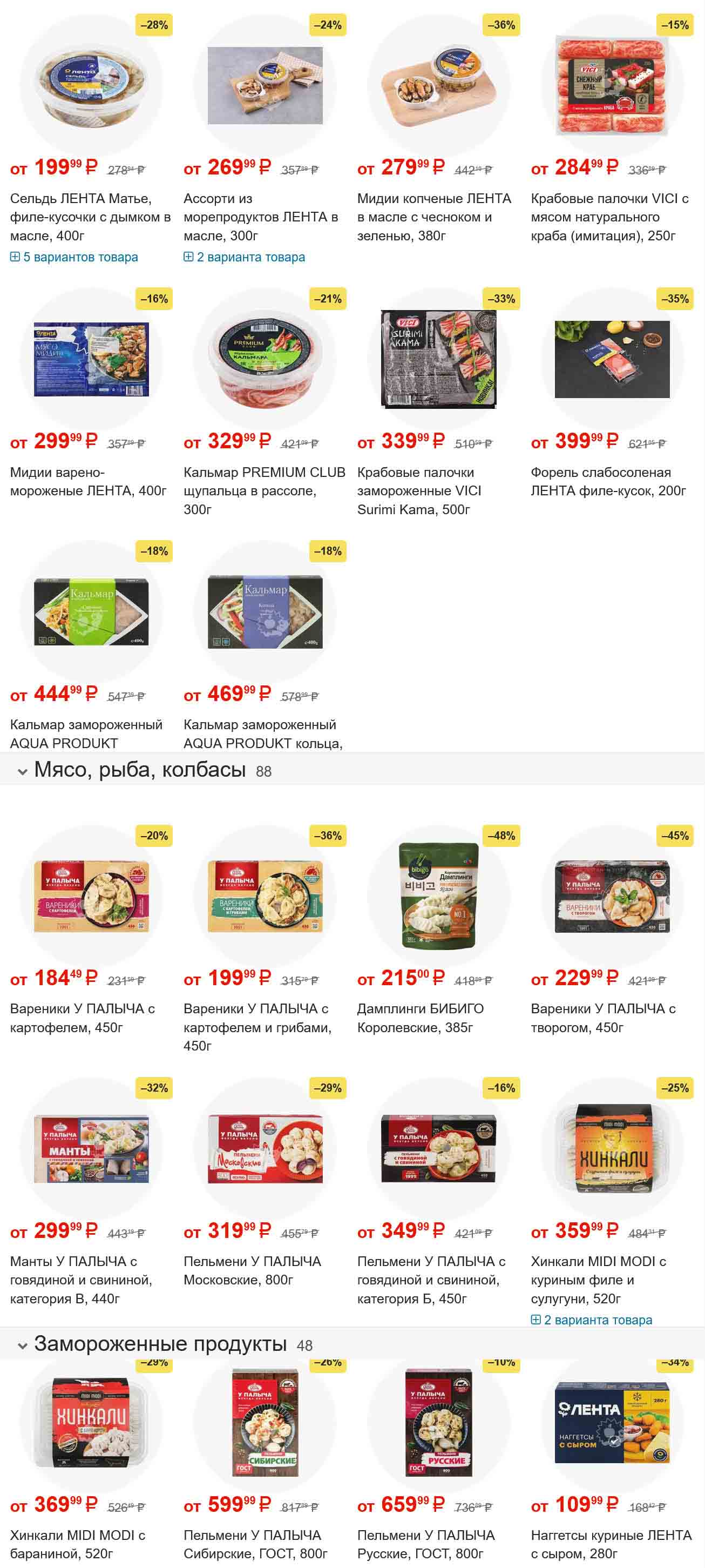Open Вареники У ПАЛЫЧА с картофелем card

(82, 1017)
